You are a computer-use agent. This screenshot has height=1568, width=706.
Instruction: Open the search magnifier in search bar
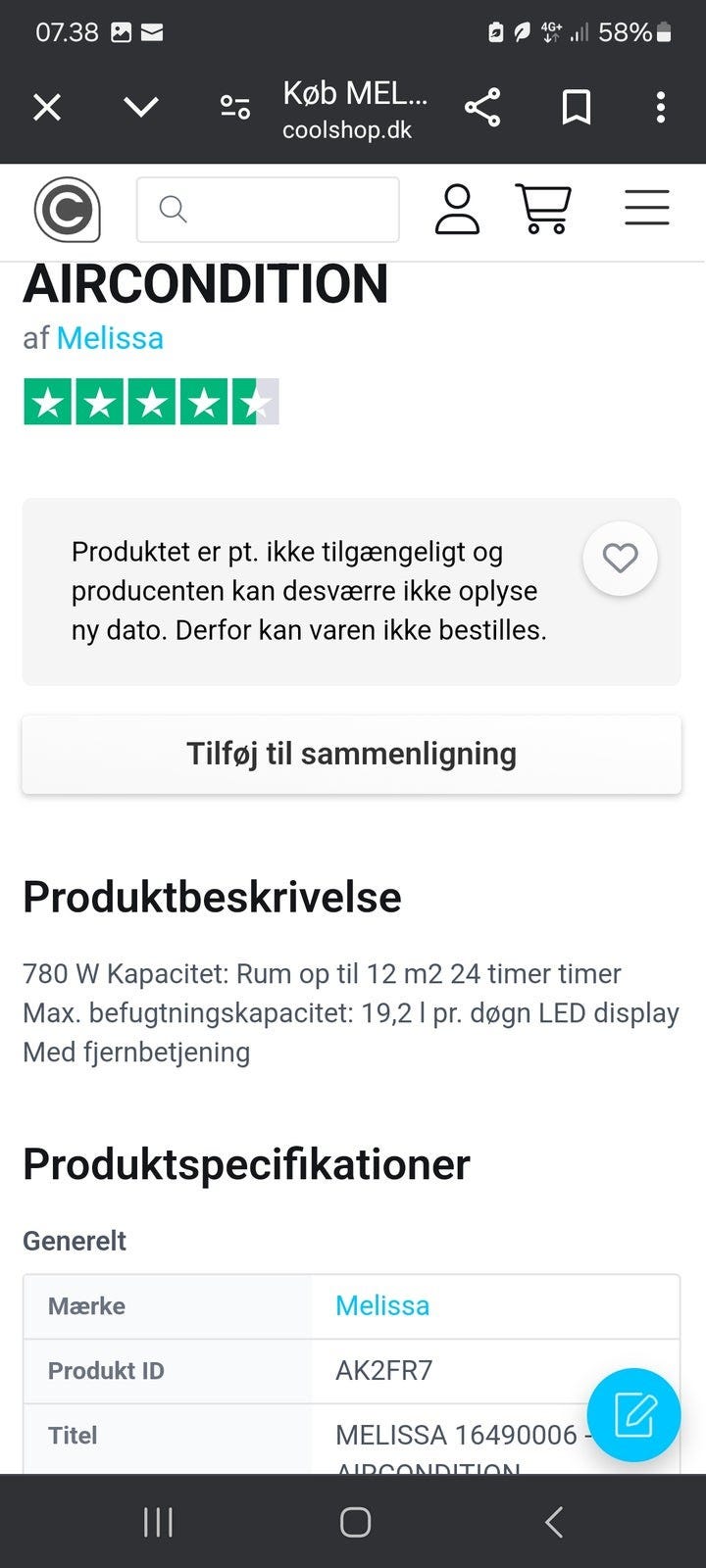coord(175,209)
